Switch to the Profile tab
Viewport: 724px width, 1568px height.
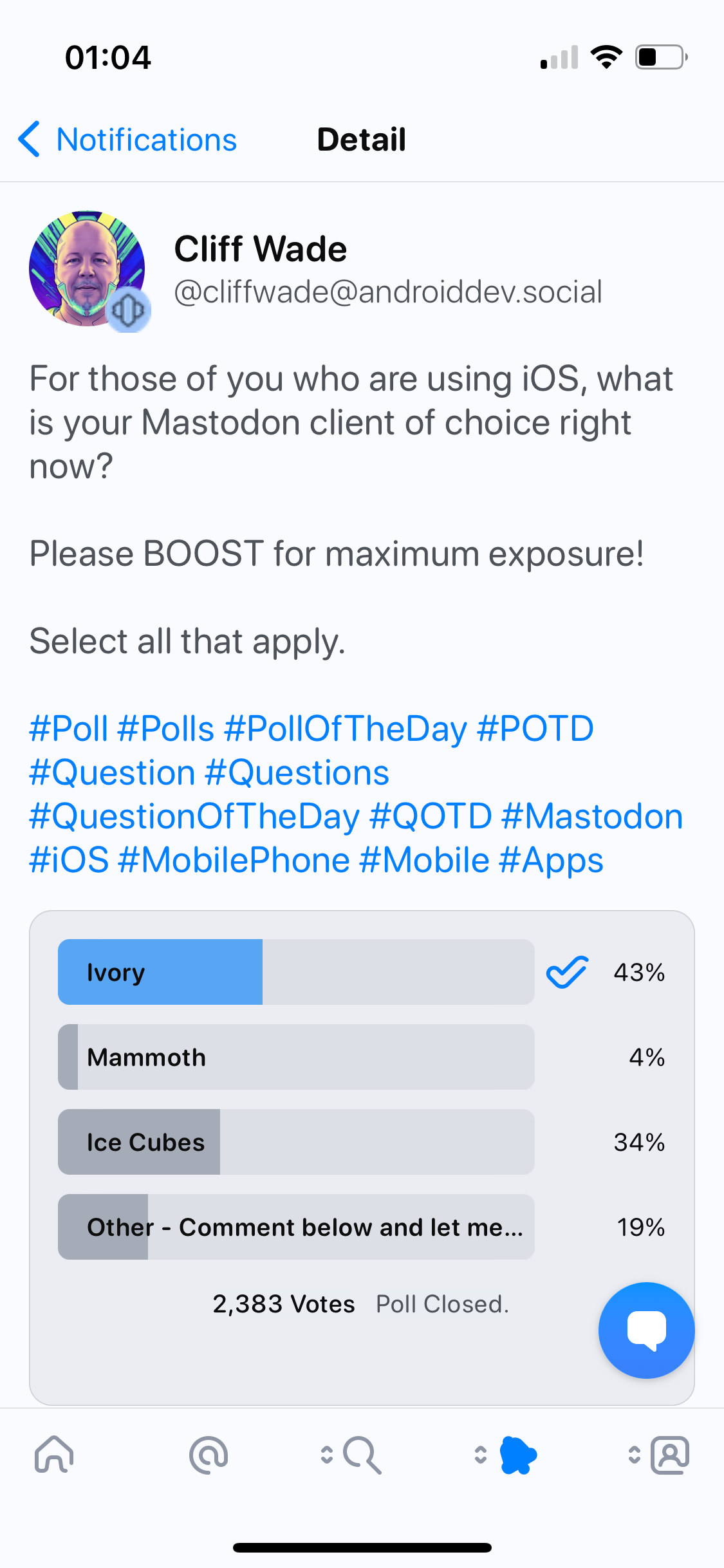(x=670, y=1455)
